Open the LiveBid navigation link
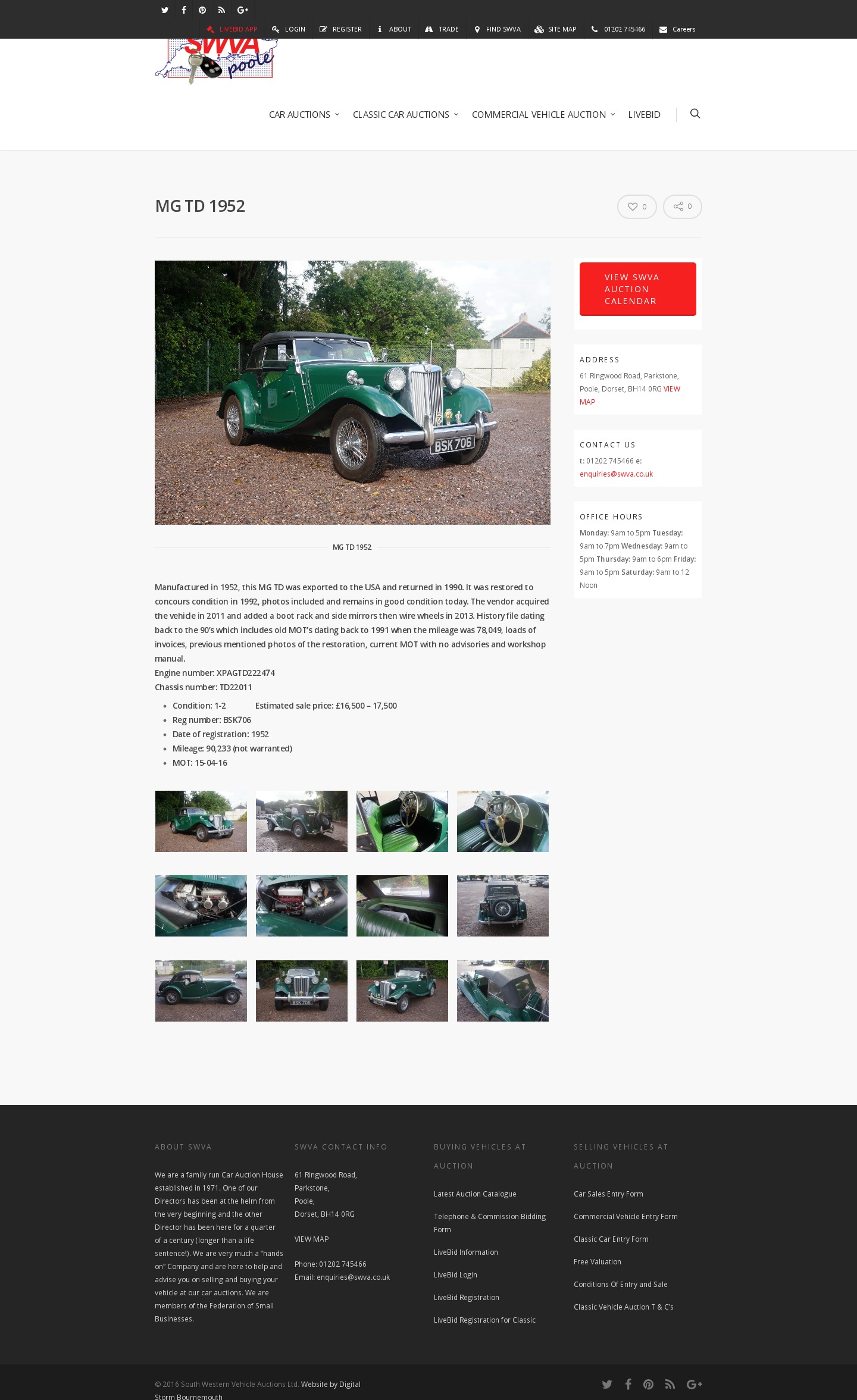The image size is (857, 1400). click(644, 114)
